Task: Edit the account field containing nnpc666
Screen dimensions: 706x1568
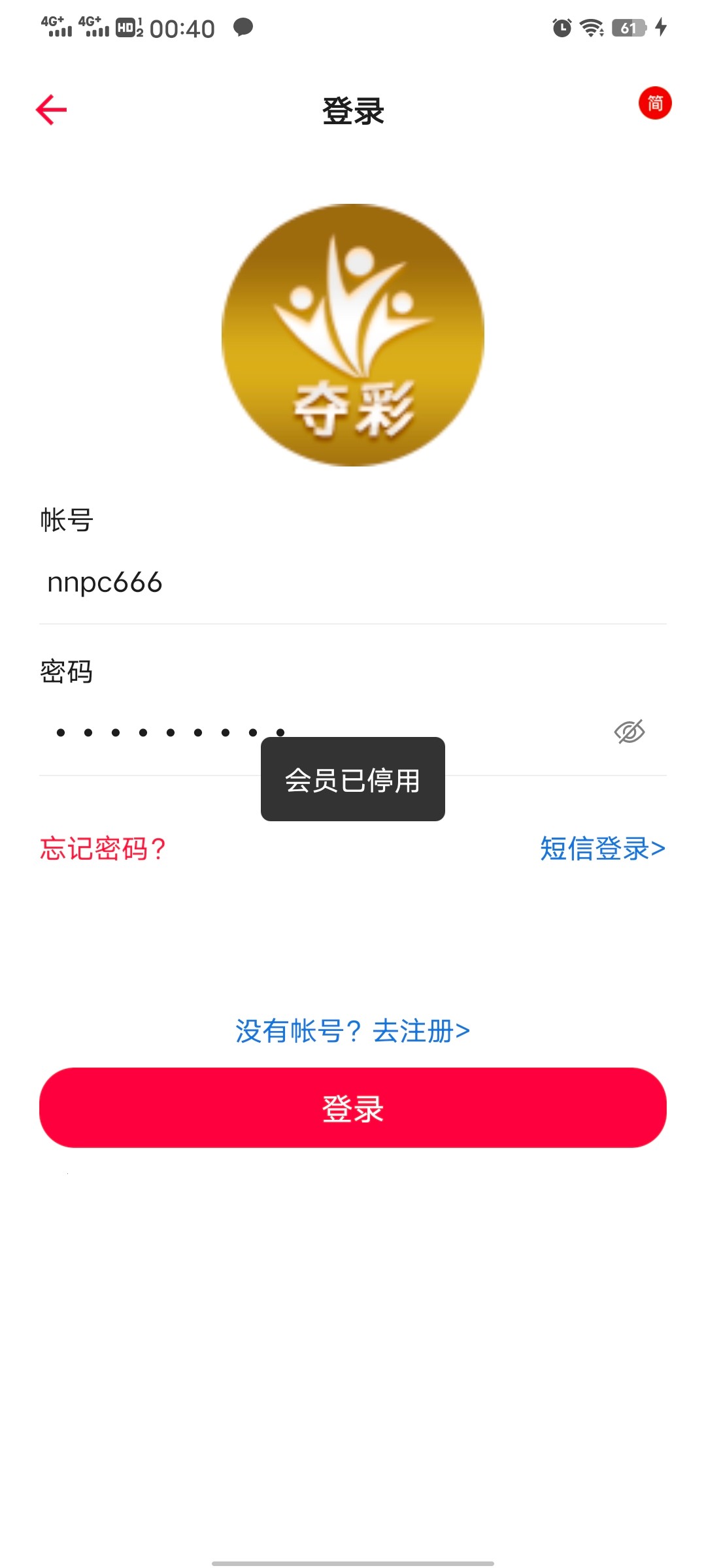Action: point(353,583)
